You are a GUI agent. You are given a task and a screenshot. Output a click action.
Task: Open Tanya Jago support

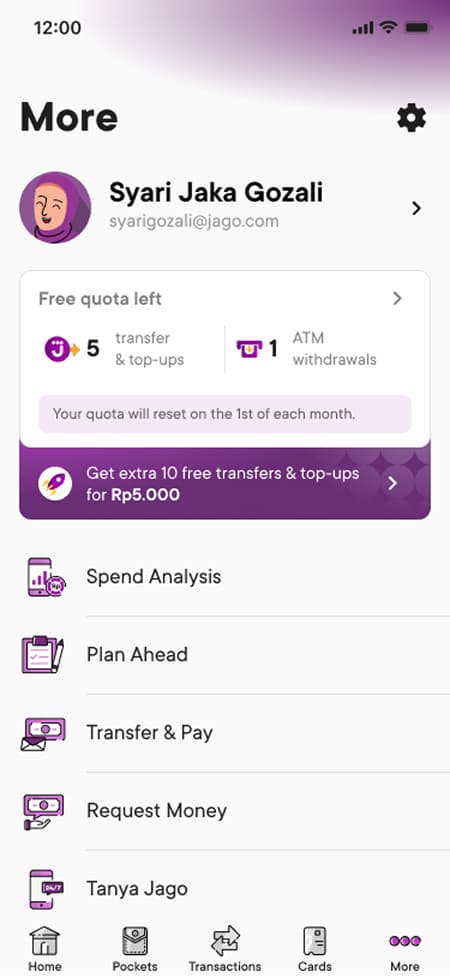pyautogui.click(x=225, y=888)
